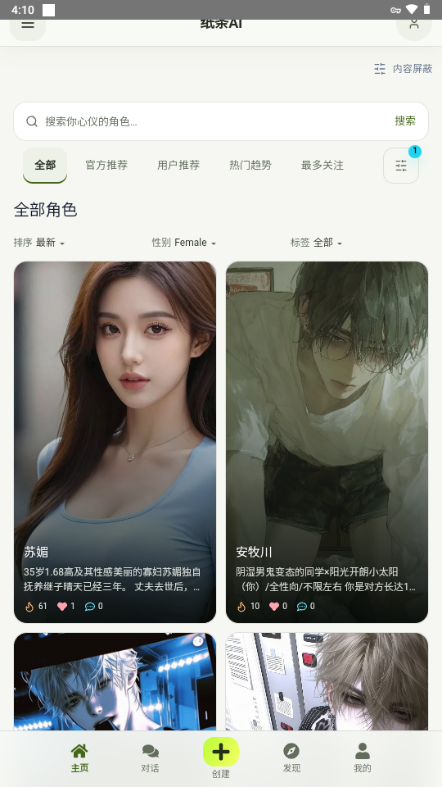Viewport: 442px width, 787px height.
Task: Expand the 标签 全部 dropdown
Action: tap(316, 243)
